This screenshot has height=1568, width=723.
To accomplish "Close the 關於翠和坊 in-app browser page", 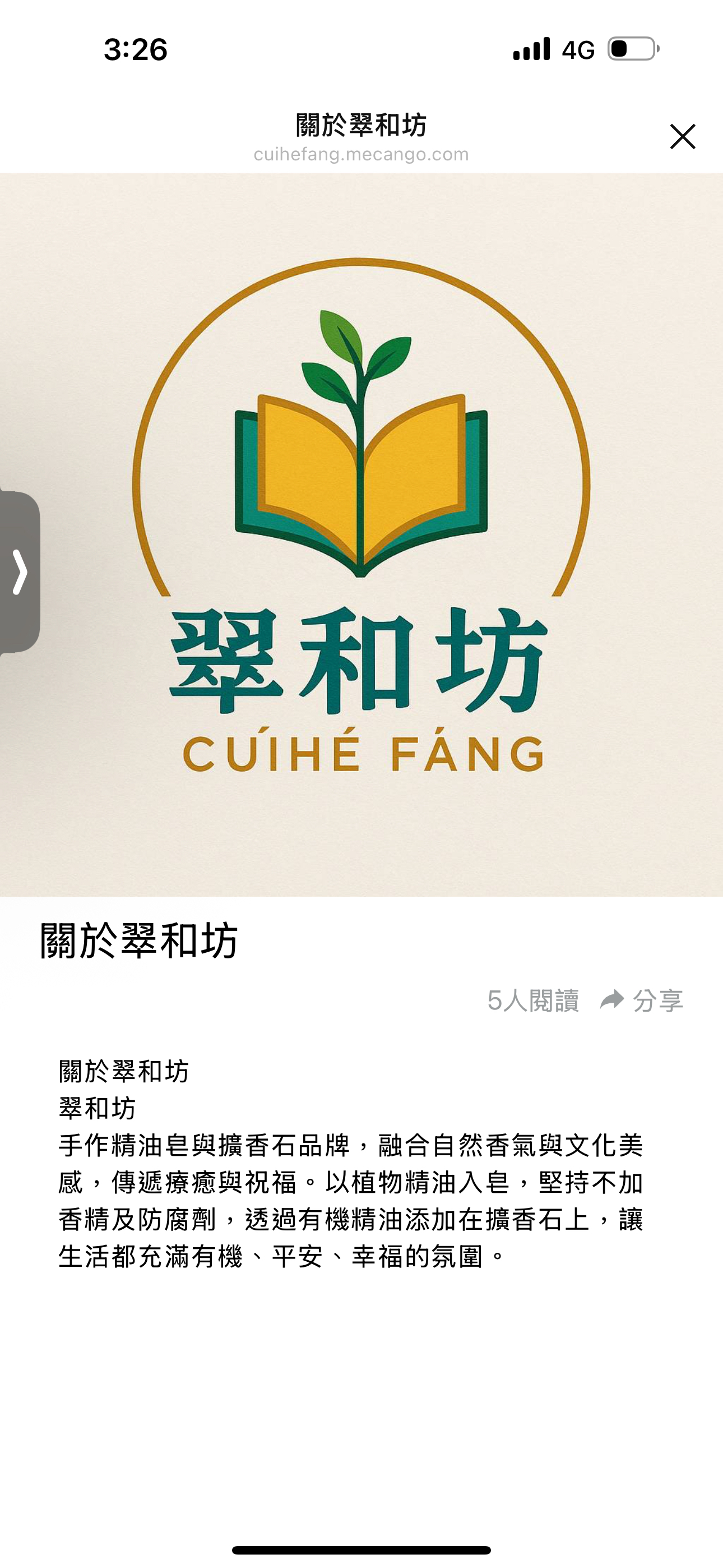I will pos(682,136).
